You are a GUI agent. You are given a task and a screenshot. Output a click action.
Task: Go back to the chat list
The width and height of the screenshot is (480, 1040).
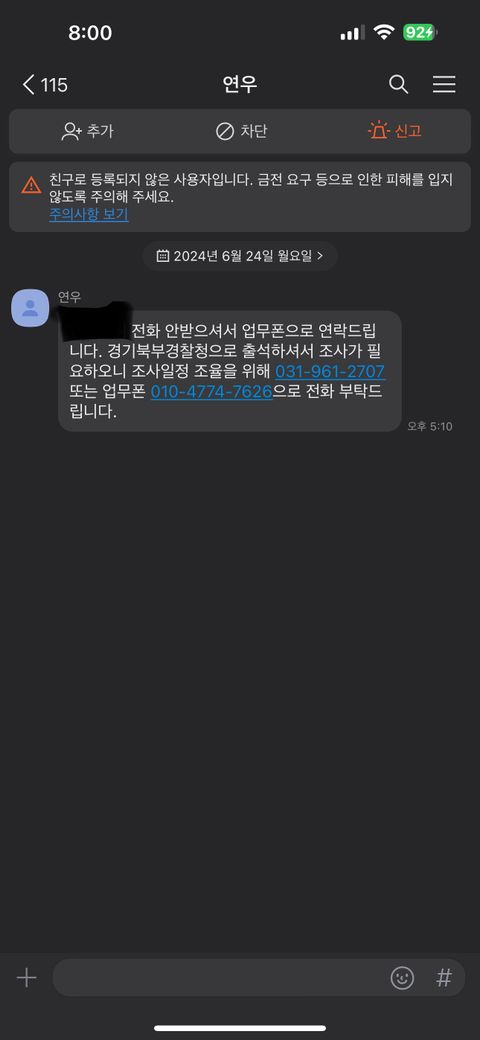tap(44, 85)
